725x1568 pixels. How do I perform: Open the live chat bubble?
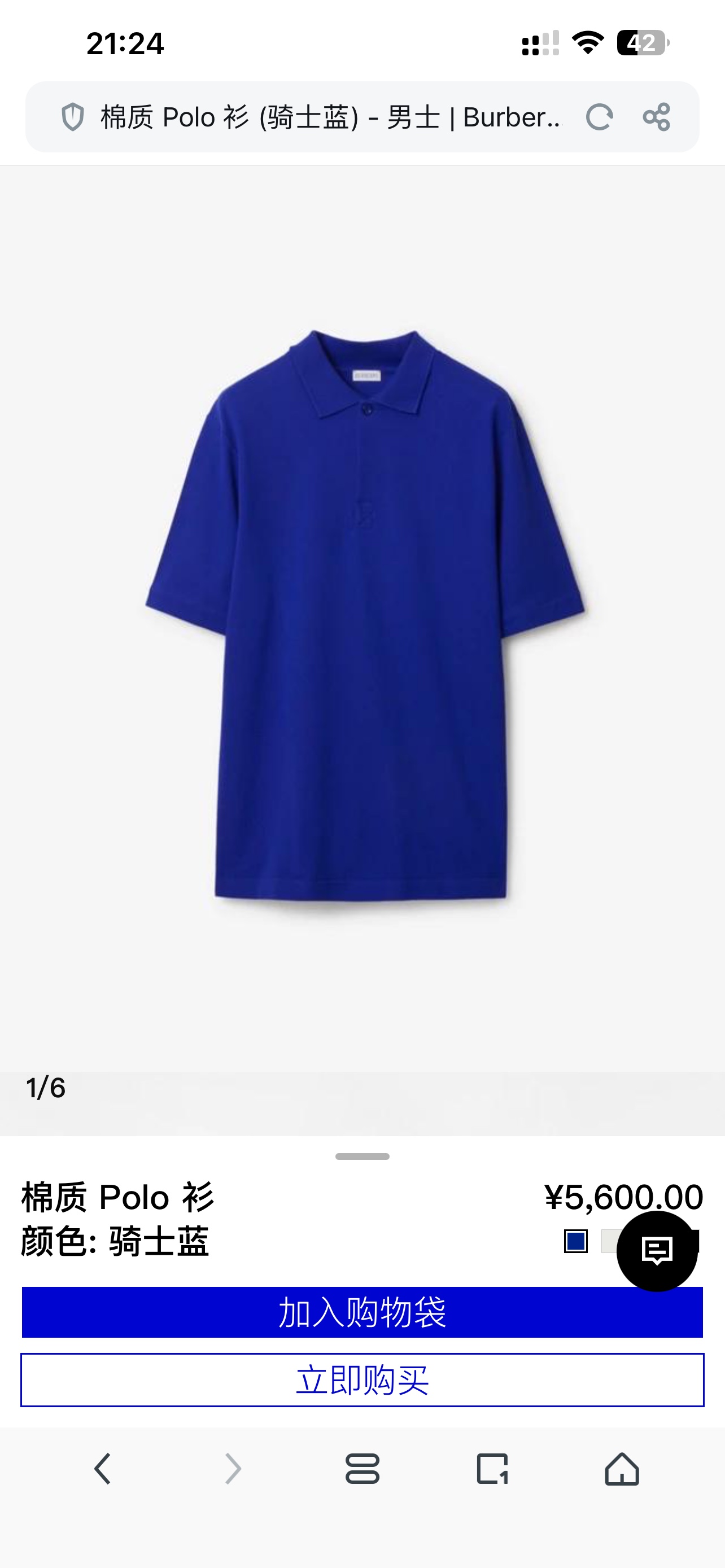tap(657, 1251)
